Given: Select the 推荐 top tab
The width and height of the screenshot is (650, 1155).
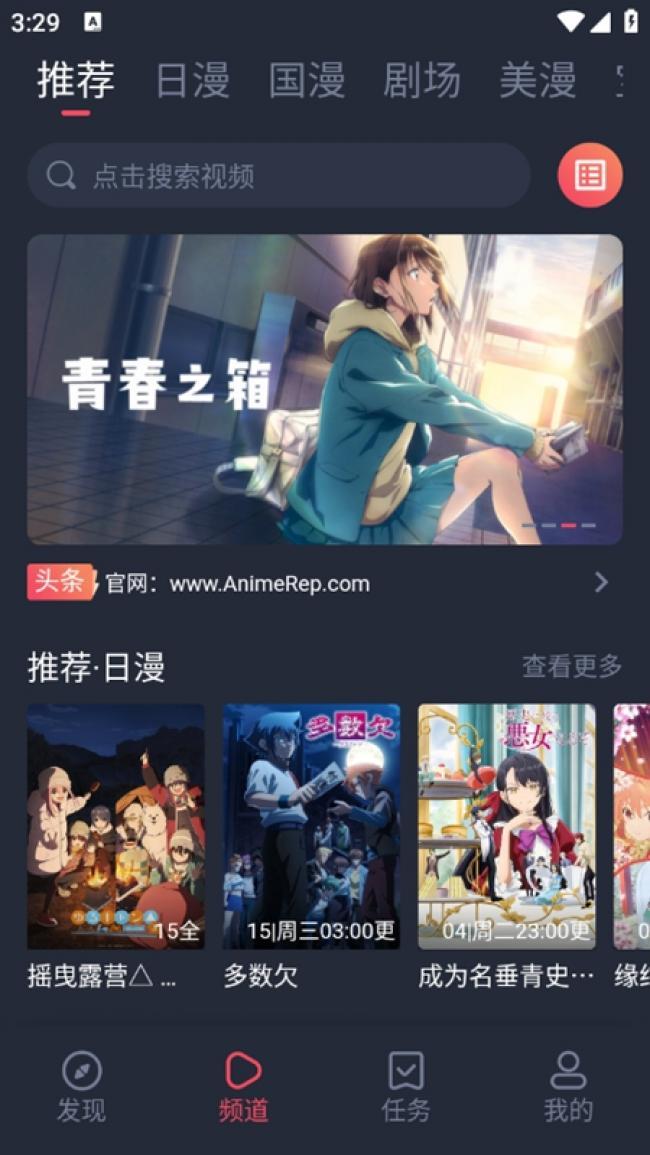Looking at the screenshot, I should coord(76,80).
